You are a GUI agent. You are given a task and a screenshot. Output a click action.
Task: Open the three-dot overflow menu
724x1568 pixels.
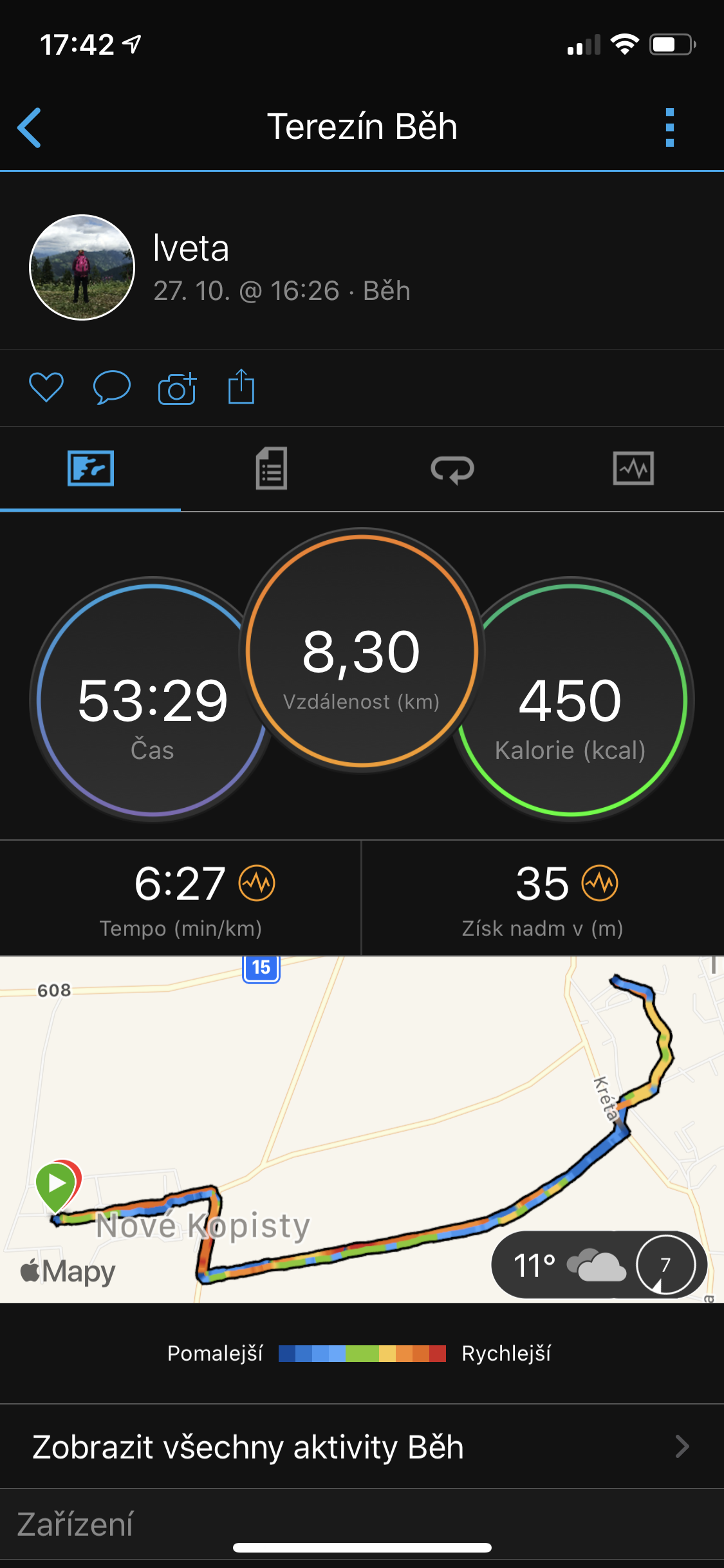pos(669,127)
